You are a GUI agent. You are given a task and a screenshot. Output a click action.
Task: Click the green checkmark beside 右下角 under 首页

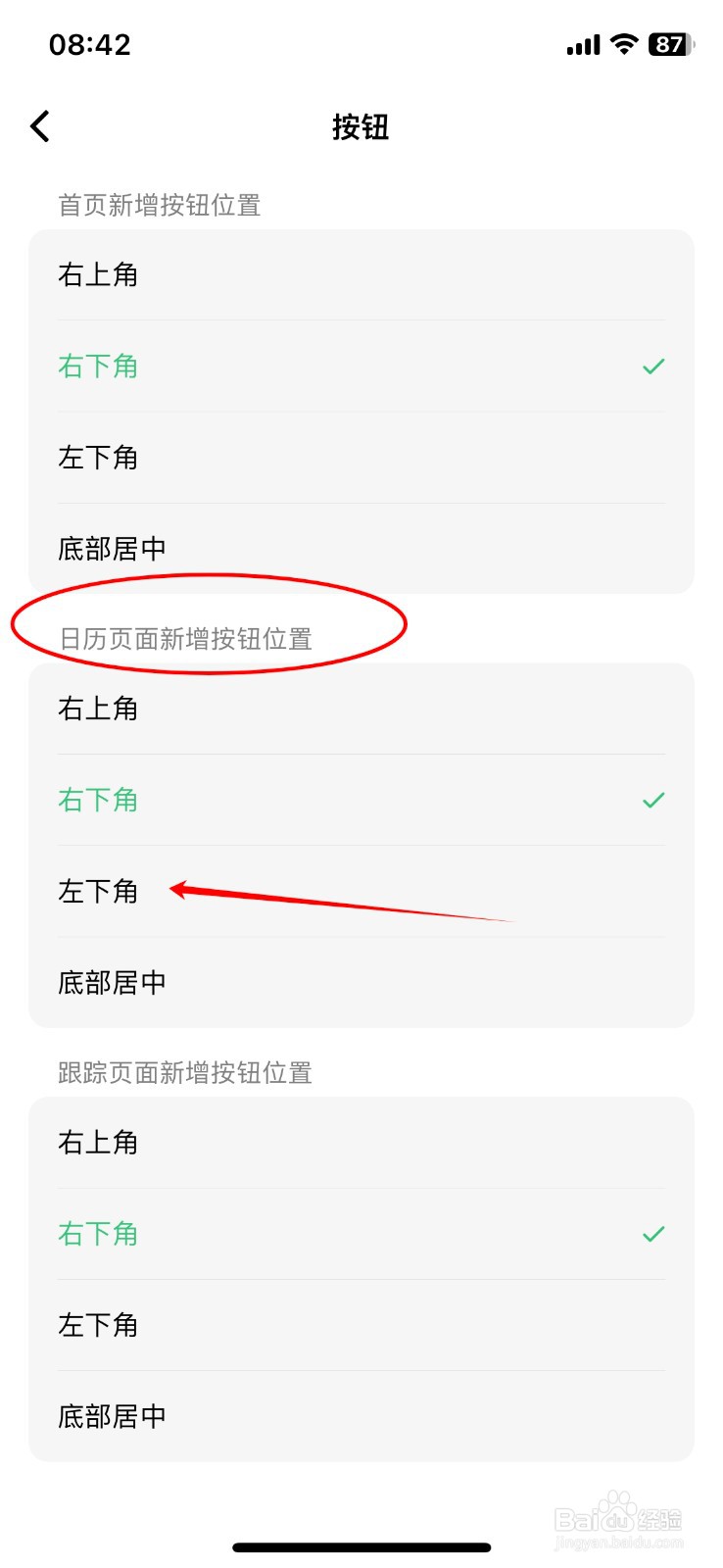point(652,366)
